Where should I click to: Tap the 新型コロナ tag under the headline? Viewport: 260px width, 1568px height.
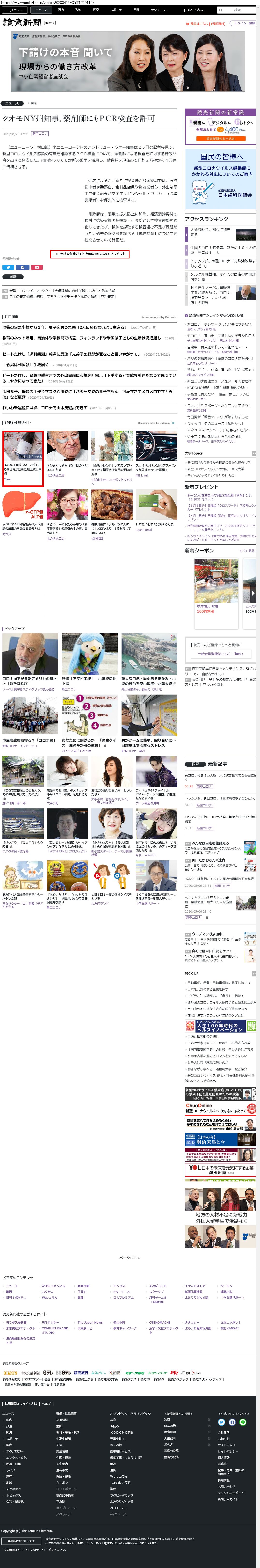[40, 133]
